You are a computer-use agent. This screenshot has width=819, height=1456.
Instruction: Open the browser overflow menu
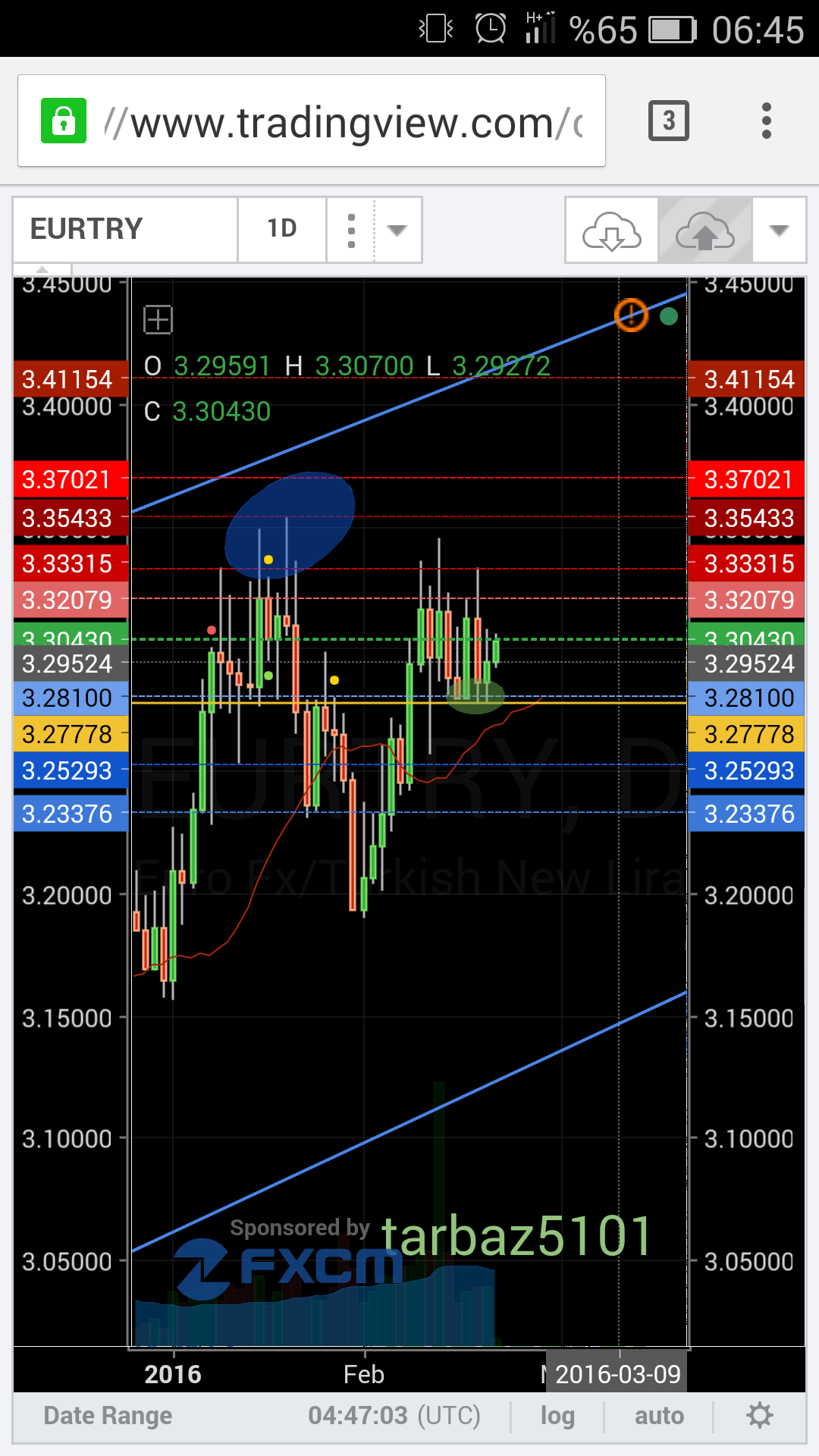(767, 121)
